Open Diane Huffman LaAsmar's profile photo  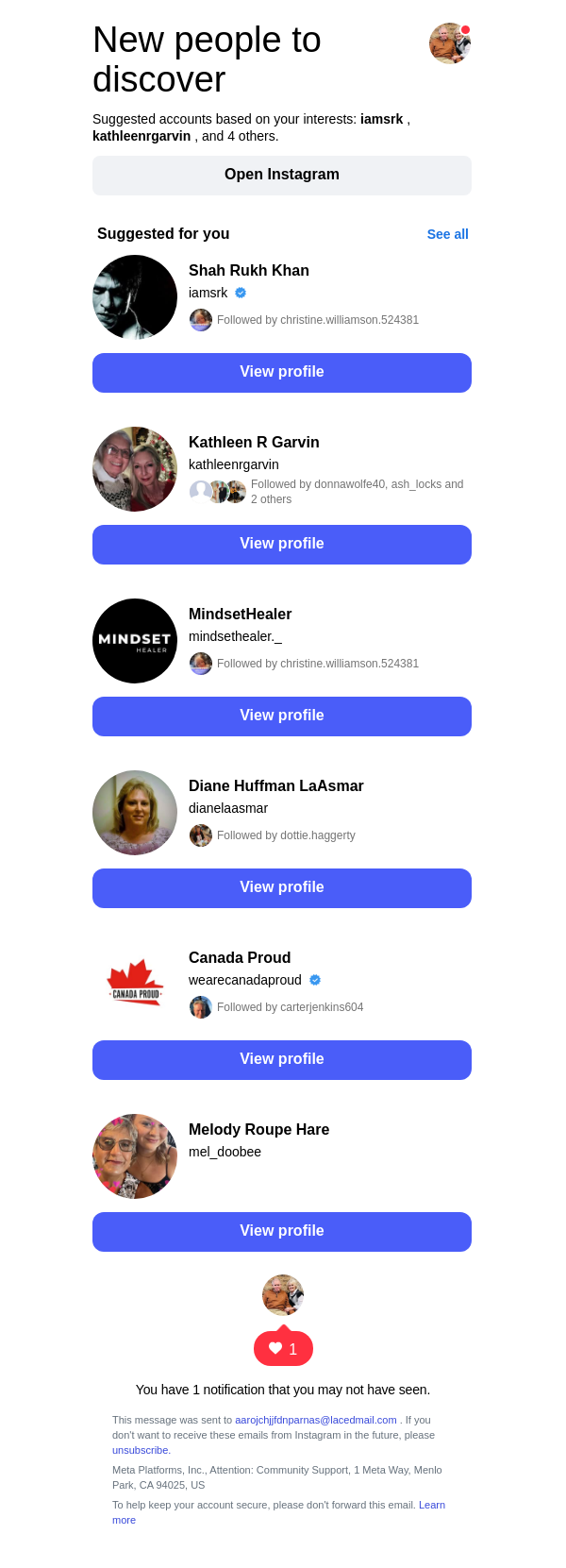[135, 813]
